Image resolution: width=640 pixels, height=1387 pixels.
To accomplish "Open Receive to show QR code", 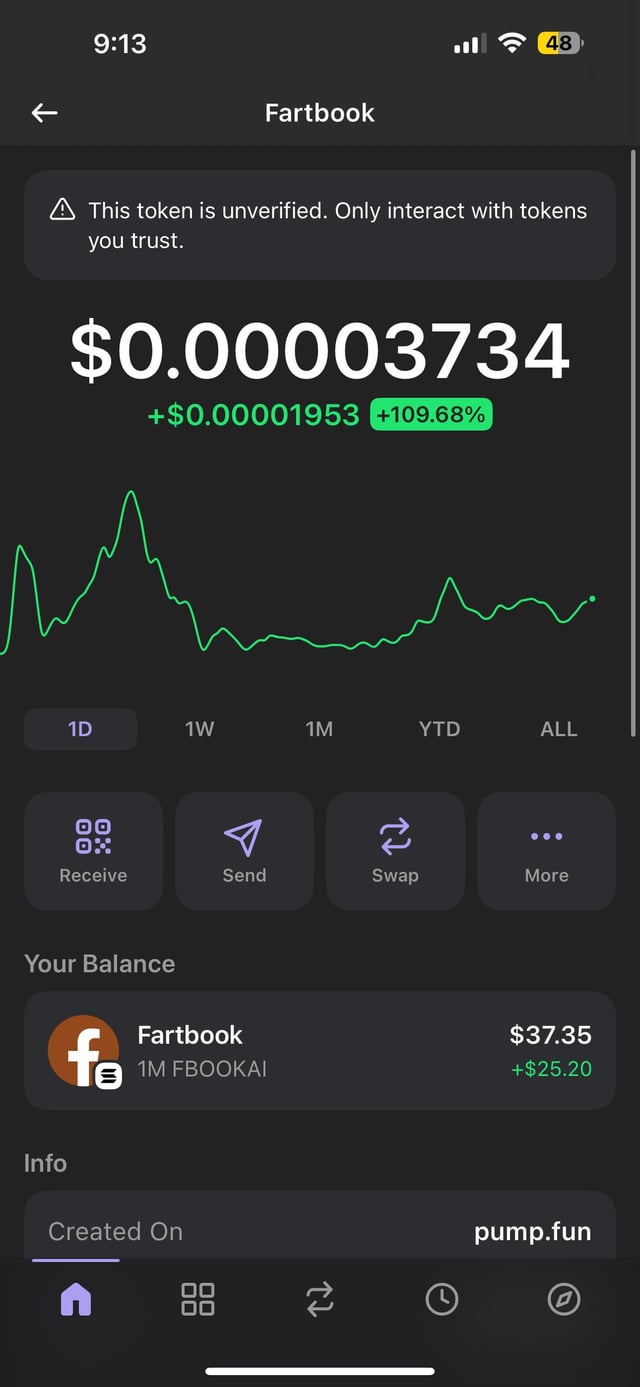I will (93, 851).
